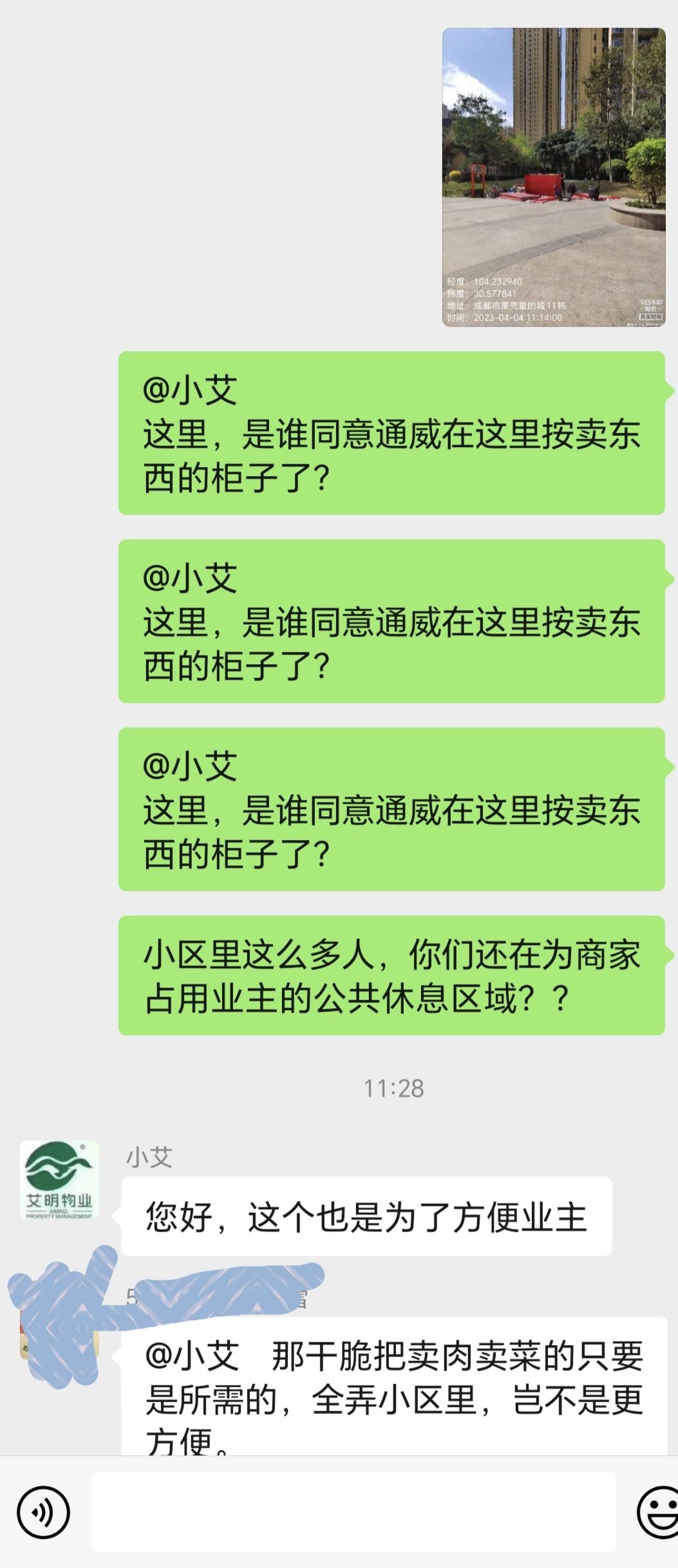
Task: Switch to voice message input
Action: [42, 1512]
